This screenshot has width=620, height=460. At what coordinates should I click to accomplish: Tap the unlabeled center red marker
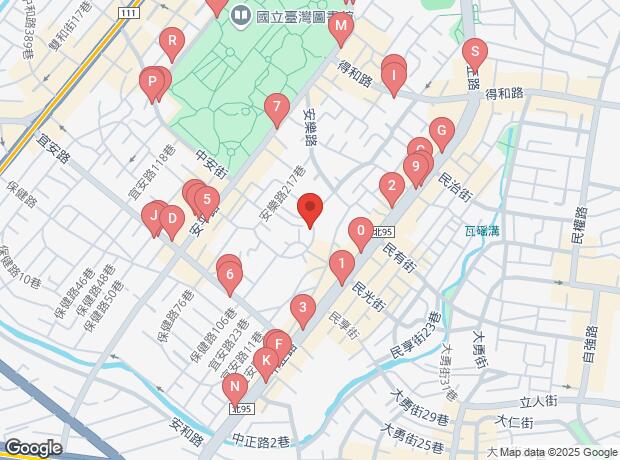[x=310, y=208]
